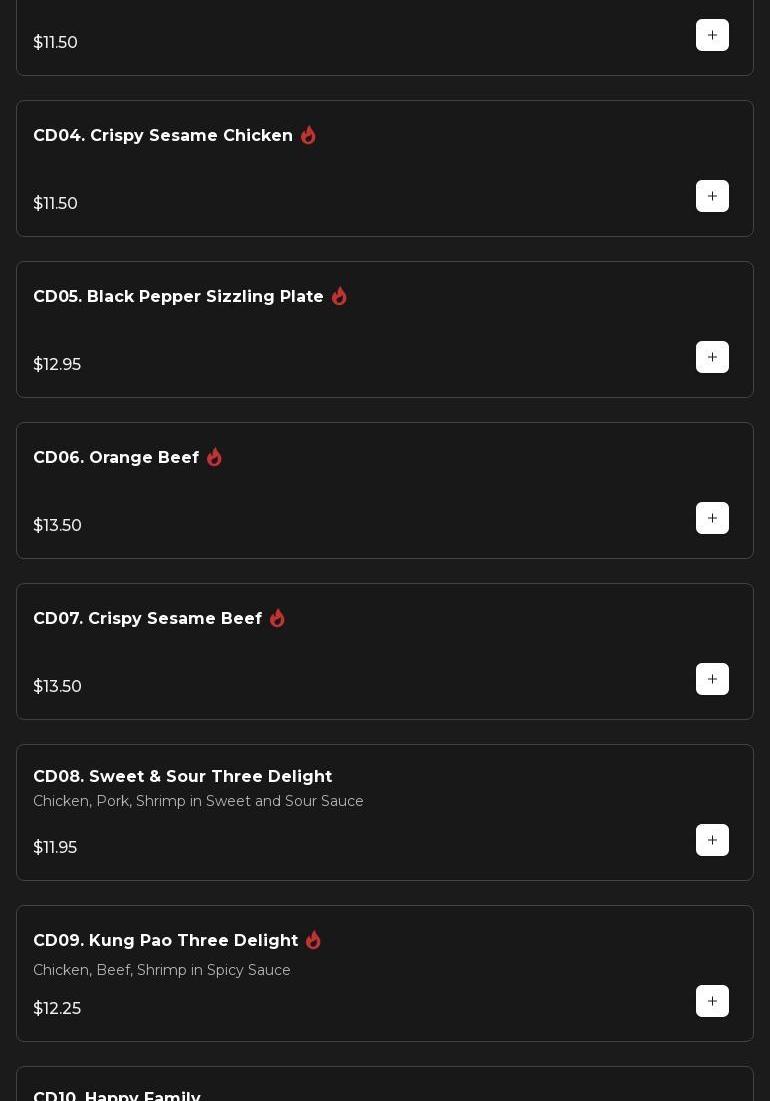
Task: View Black Pepper Sizzling Plate details
Action: point(178,297)
